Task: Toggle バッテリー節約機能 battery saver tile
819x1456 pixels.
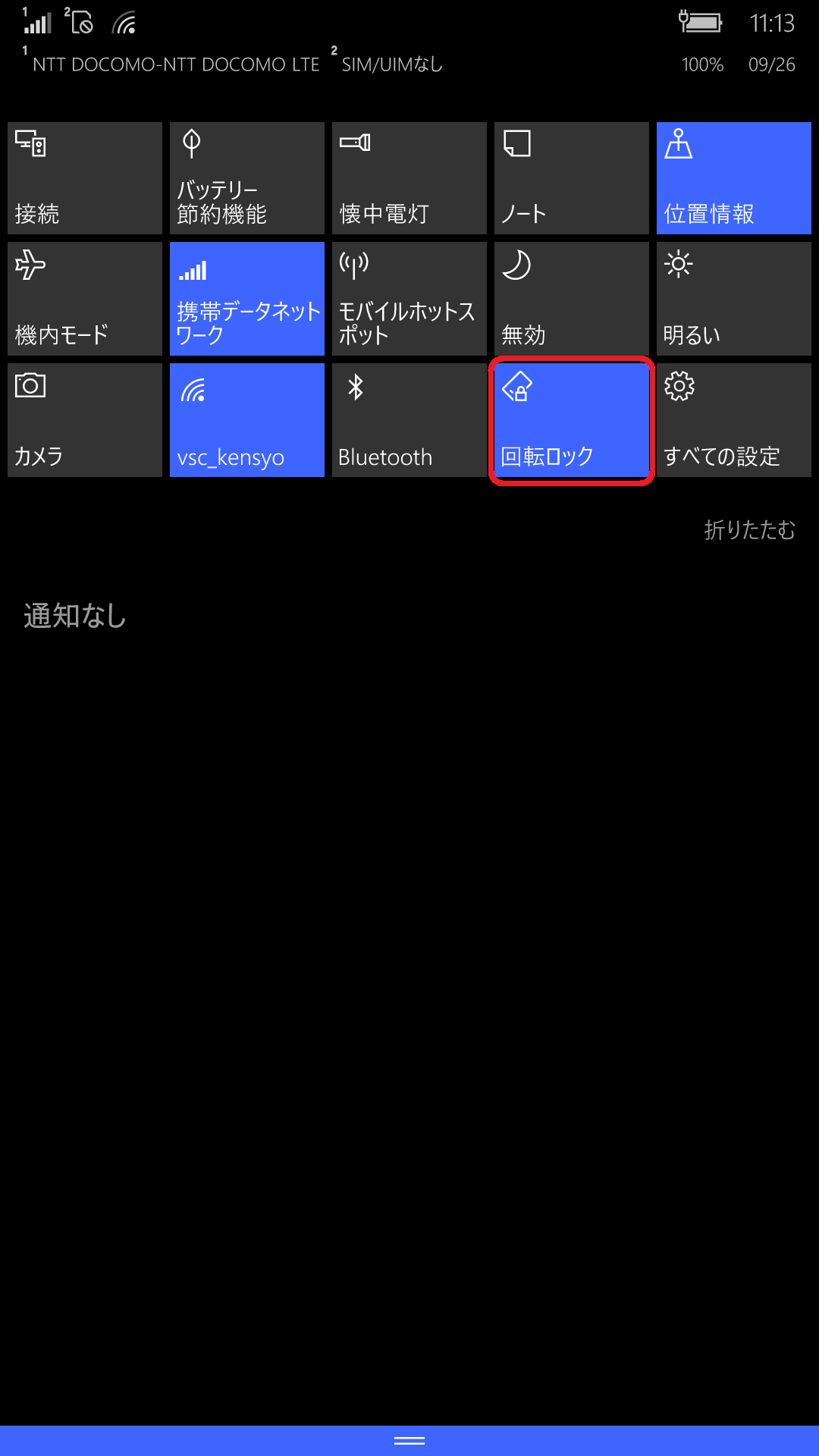Action: 247,178
